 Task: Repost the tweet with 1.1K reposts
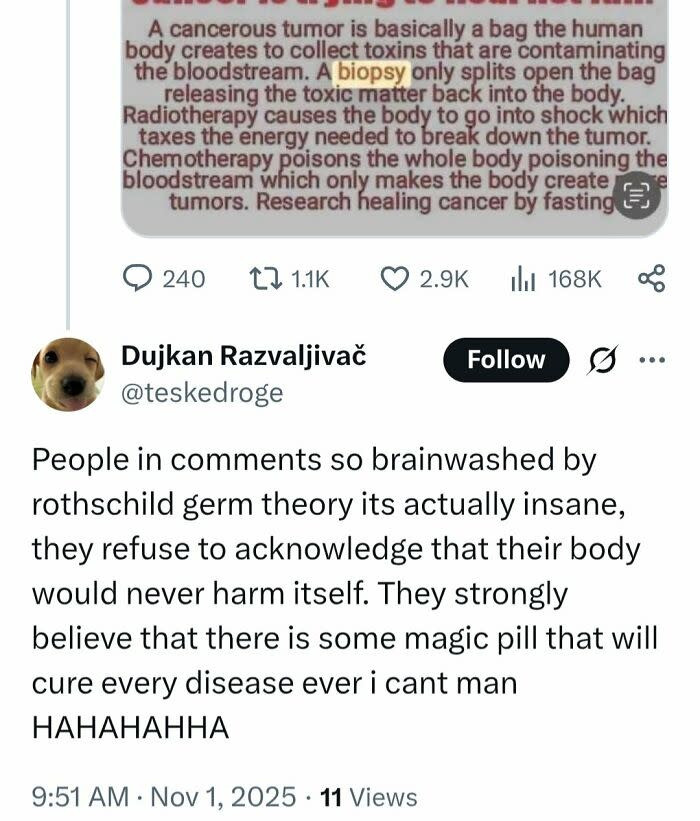click(263, 278)
